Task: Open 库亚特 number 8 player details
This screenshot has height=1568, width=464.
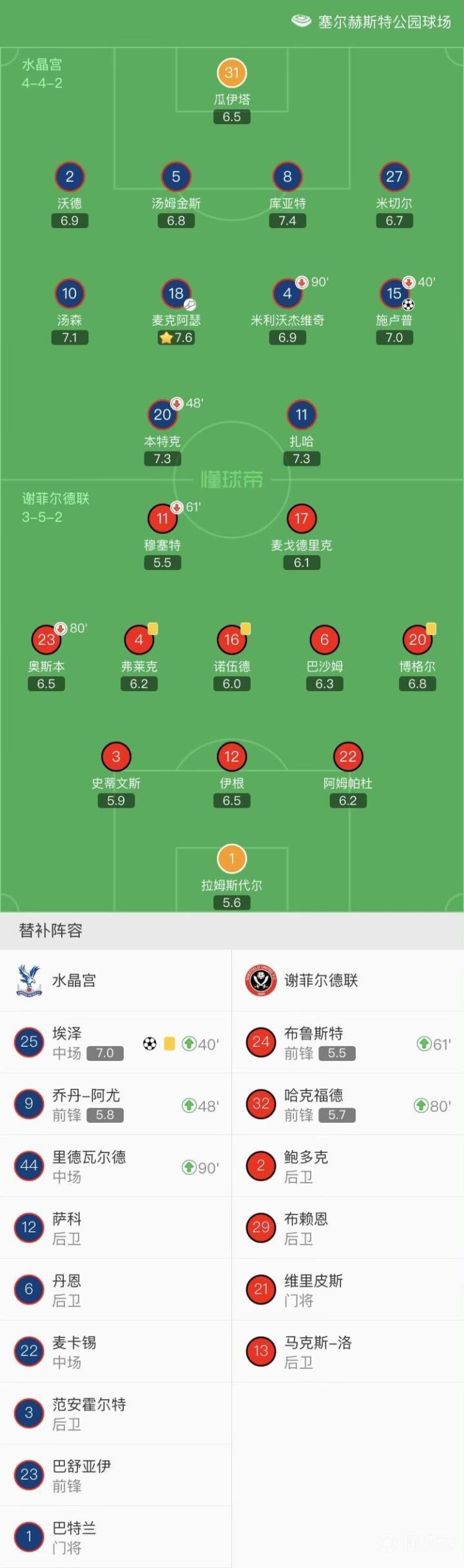Action: pyautogui.click(x=287, y=195)
